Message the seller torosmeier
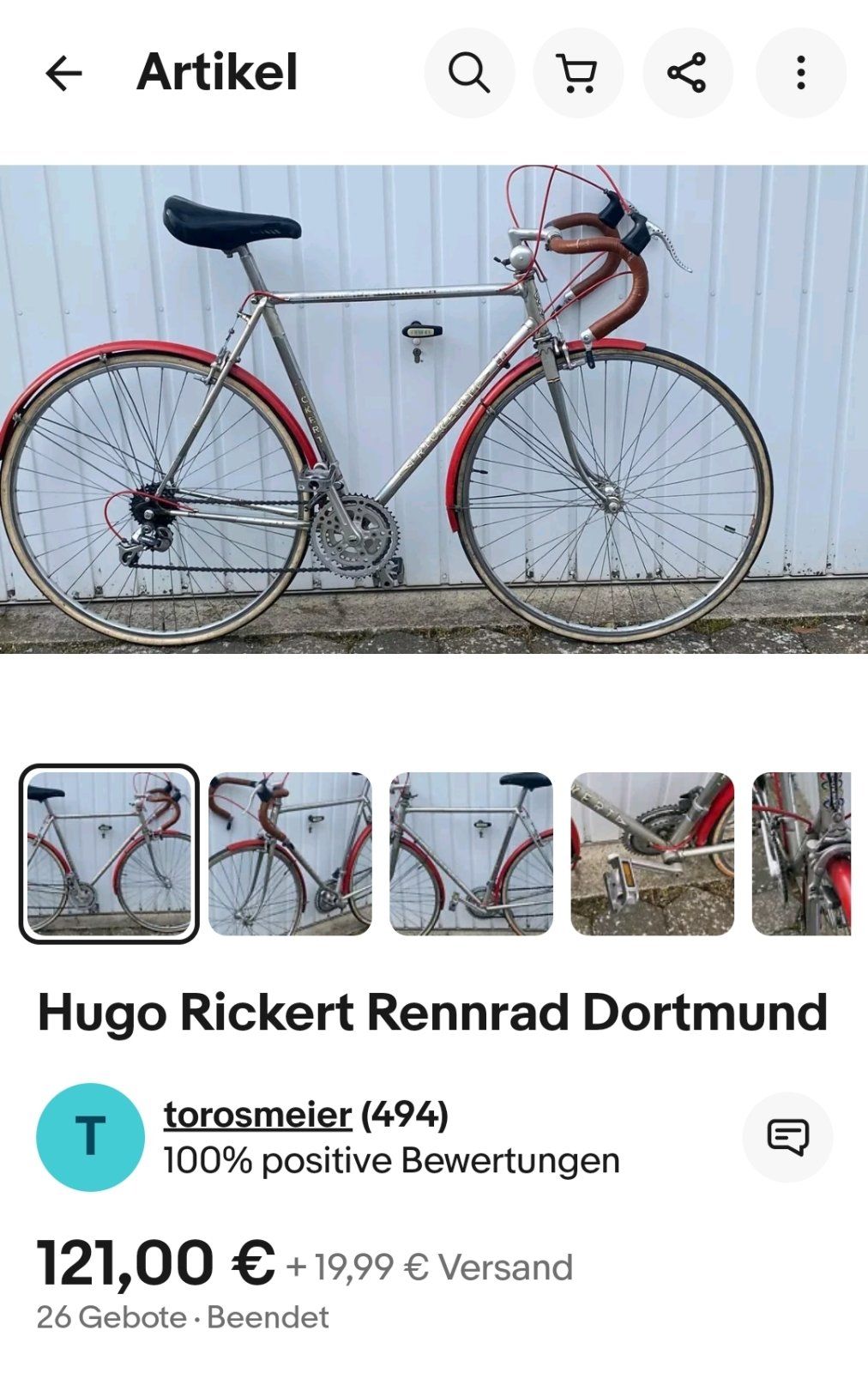This screenshot has height=1373, width=868. click(x=787, y=1137)
